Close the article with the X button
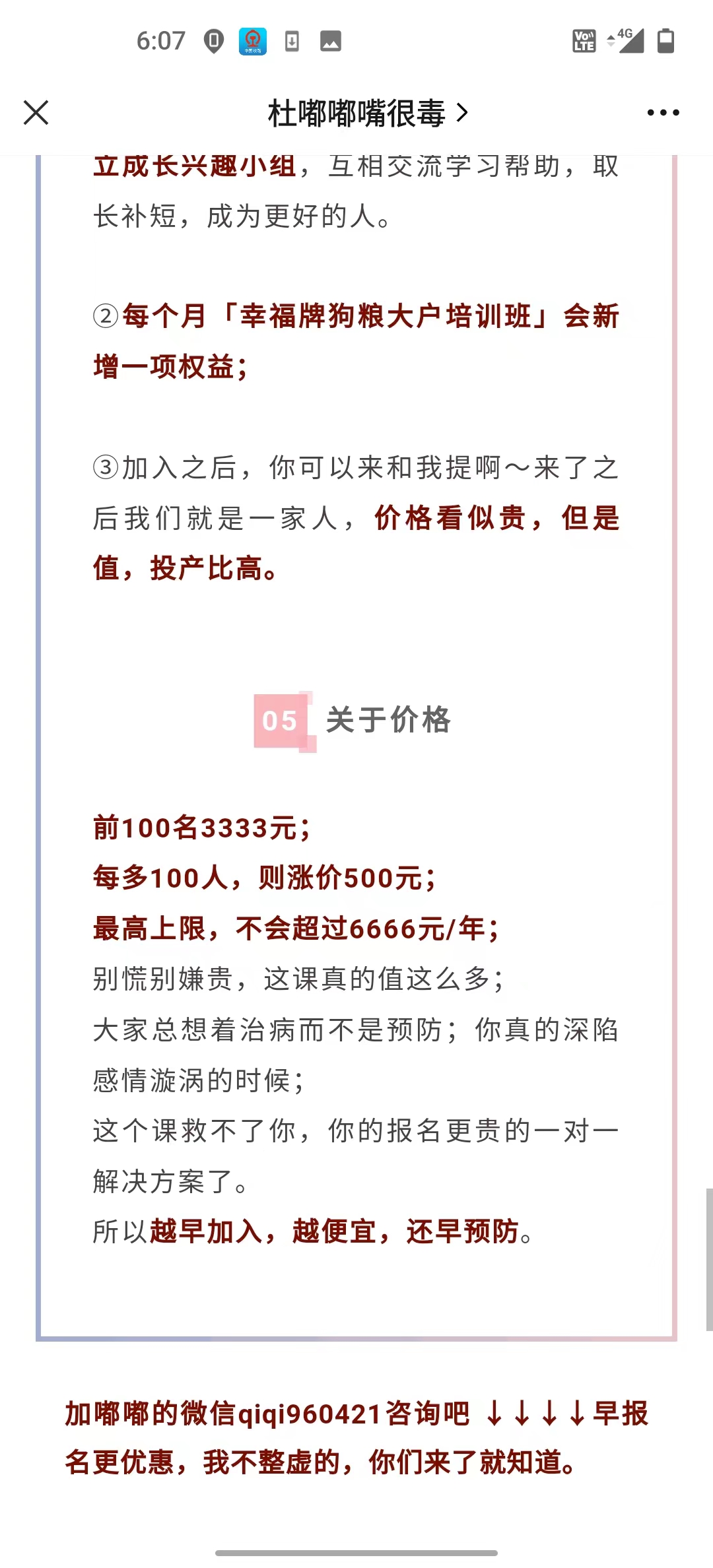Viewport: 713px width, 1568px height. [x=36, y=113]
